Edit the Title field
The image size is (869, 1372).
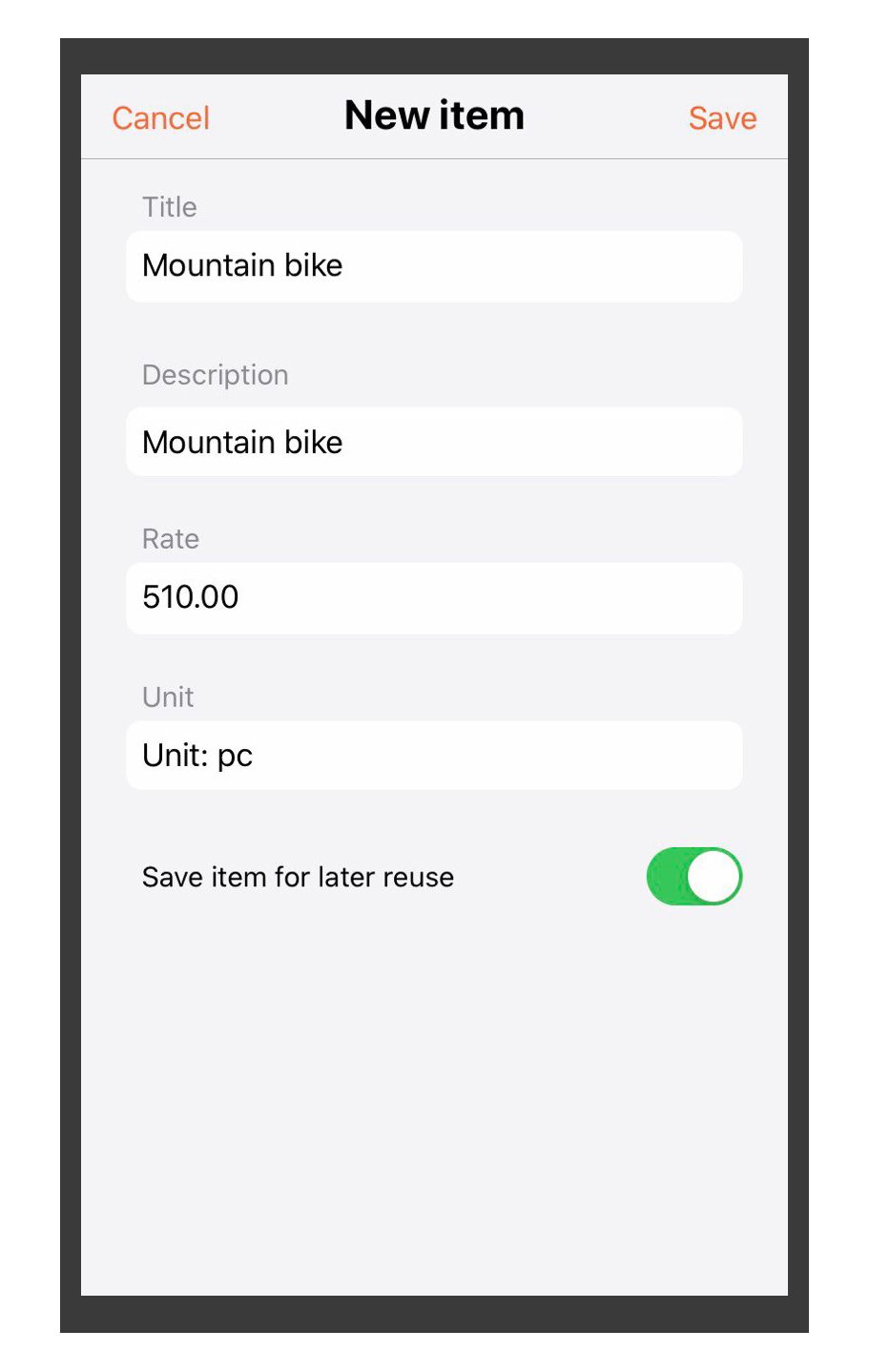(x=434, y=266)
